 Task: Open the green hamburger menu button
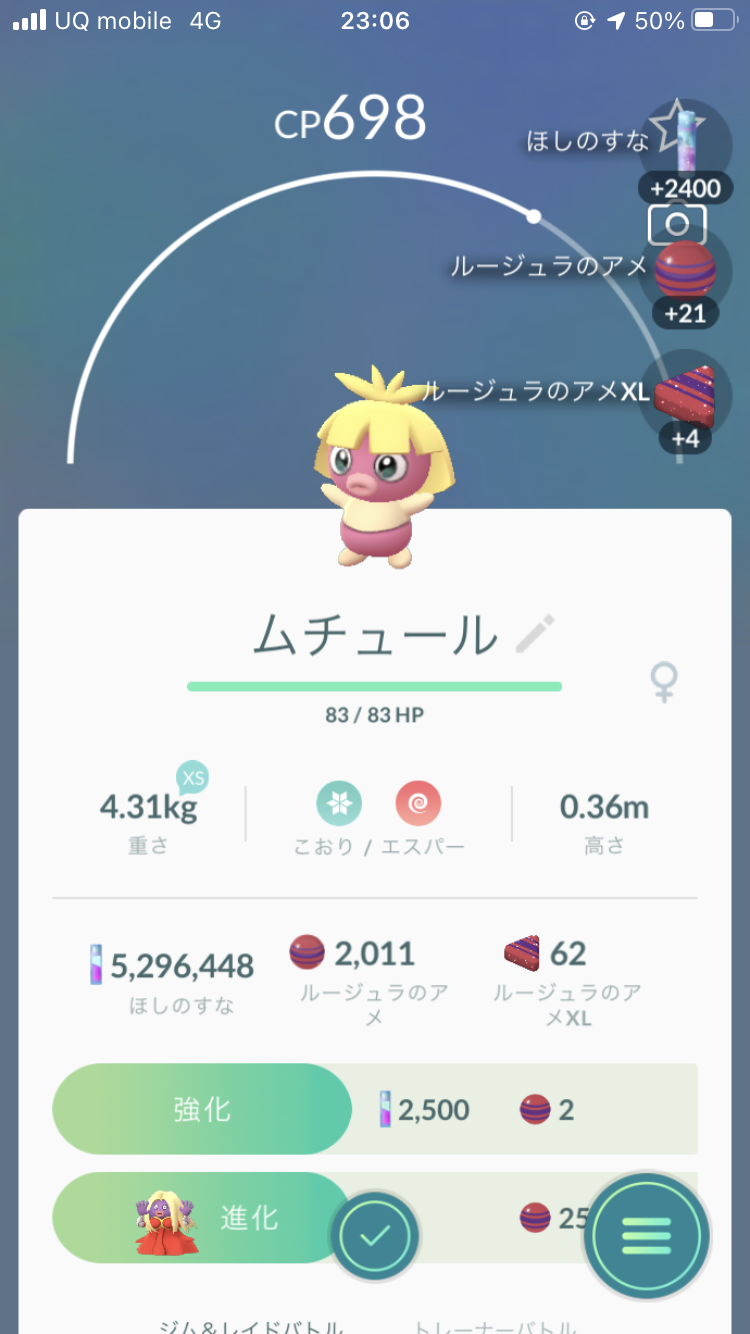pos(647,1236)
